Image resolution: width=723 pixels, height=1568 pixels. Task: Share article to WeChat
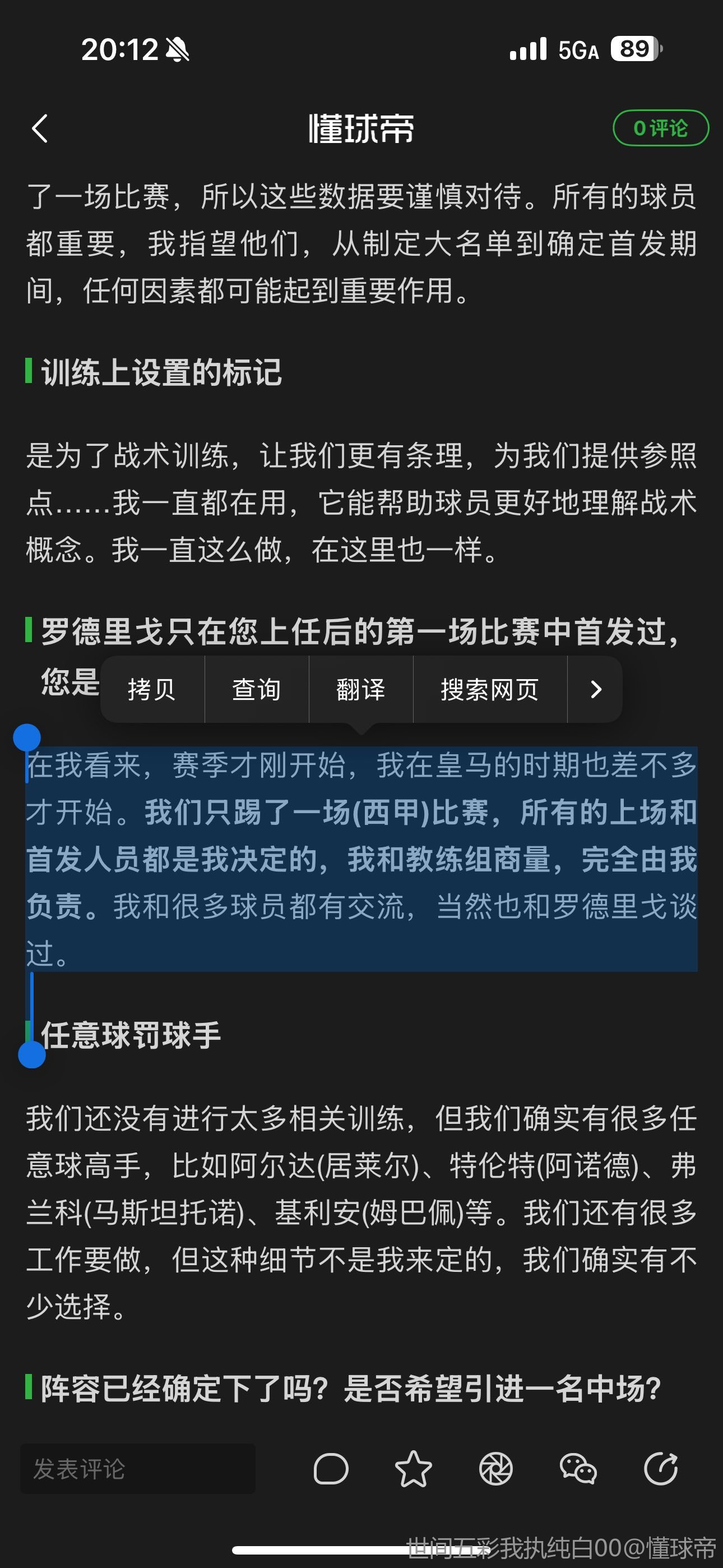(577, 1468)
